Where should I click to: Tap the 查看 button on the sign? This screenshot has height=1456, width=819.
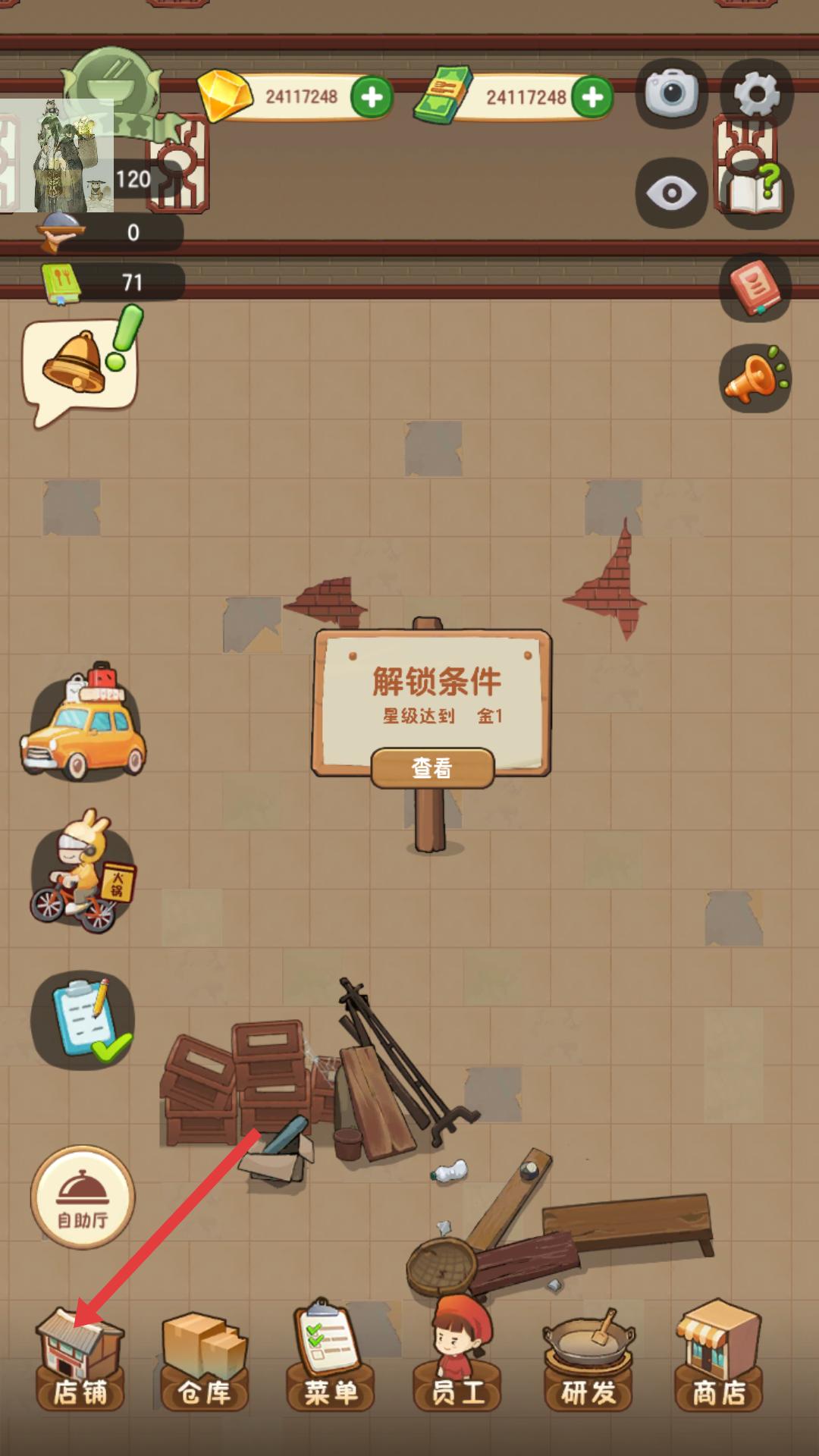(x=432, y=768)
